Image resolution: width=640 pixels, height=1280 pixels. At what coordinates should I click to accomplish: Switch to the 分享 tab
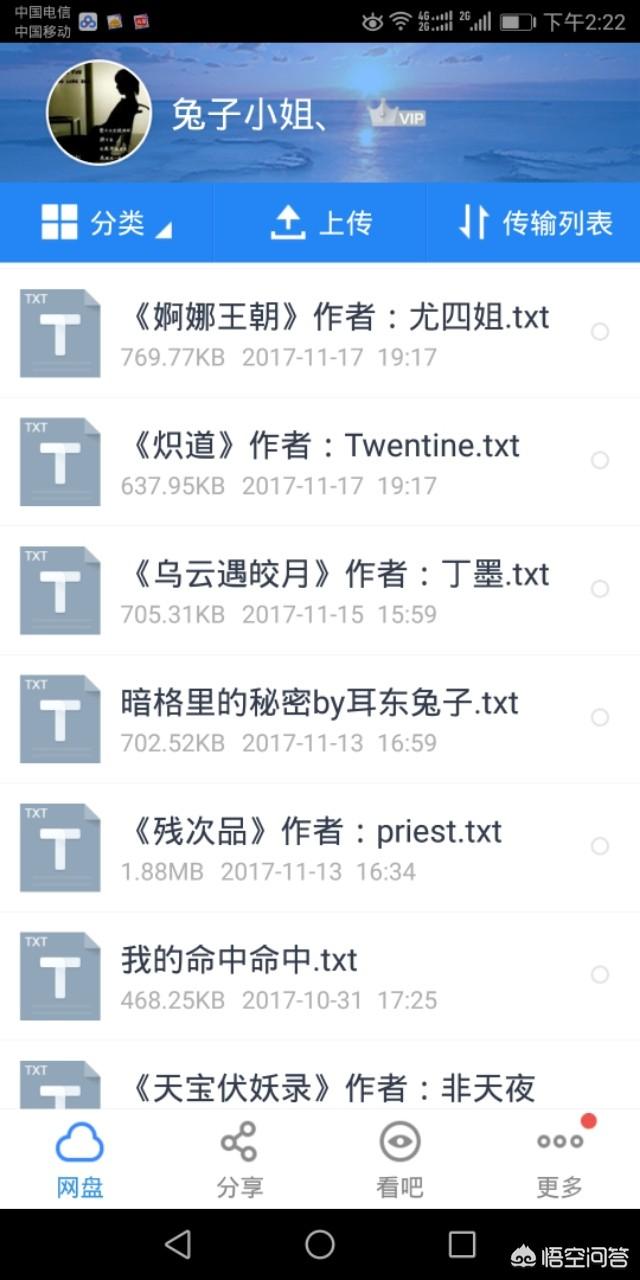click(x=240, y=1159)
